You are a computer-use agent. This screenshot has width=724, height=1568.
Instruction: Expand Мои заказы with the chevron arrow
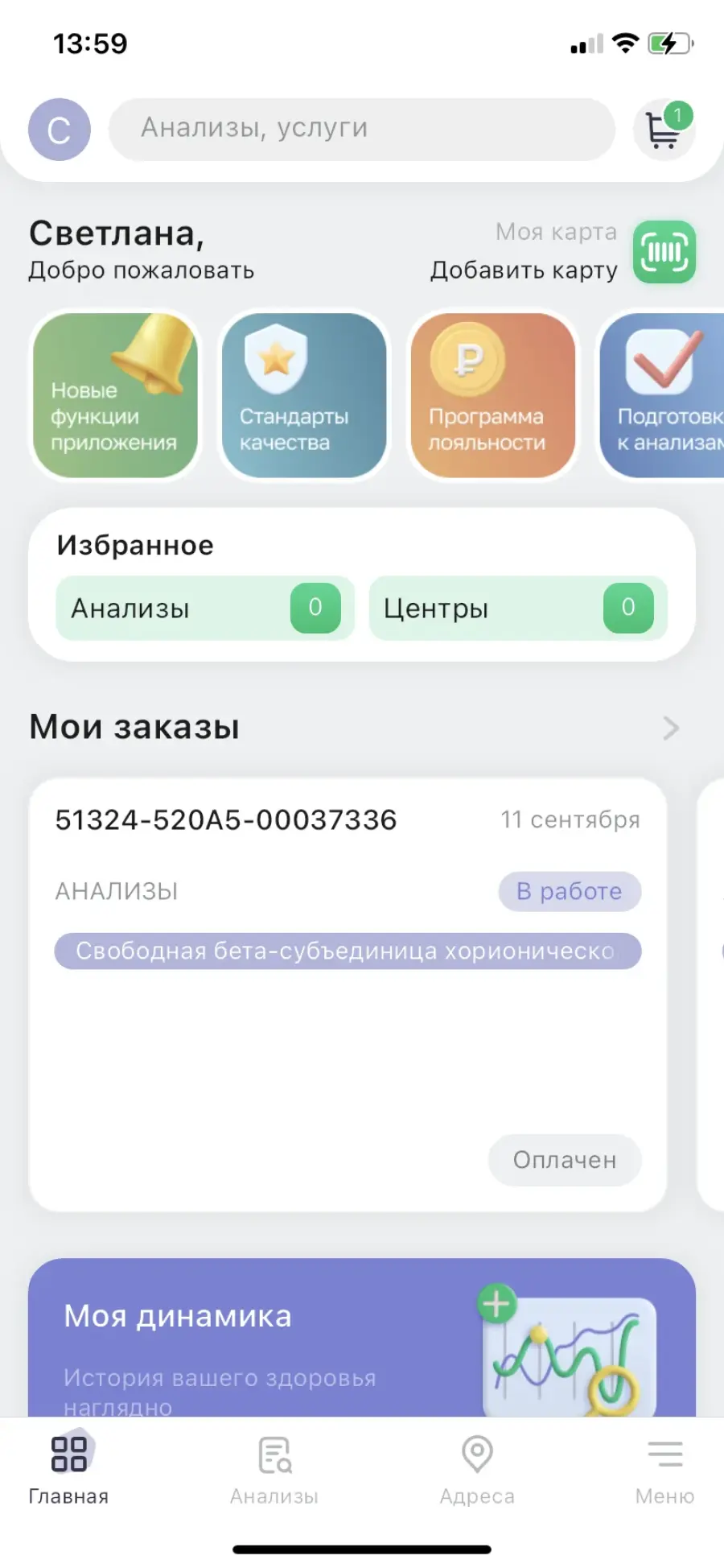point(671,728)
